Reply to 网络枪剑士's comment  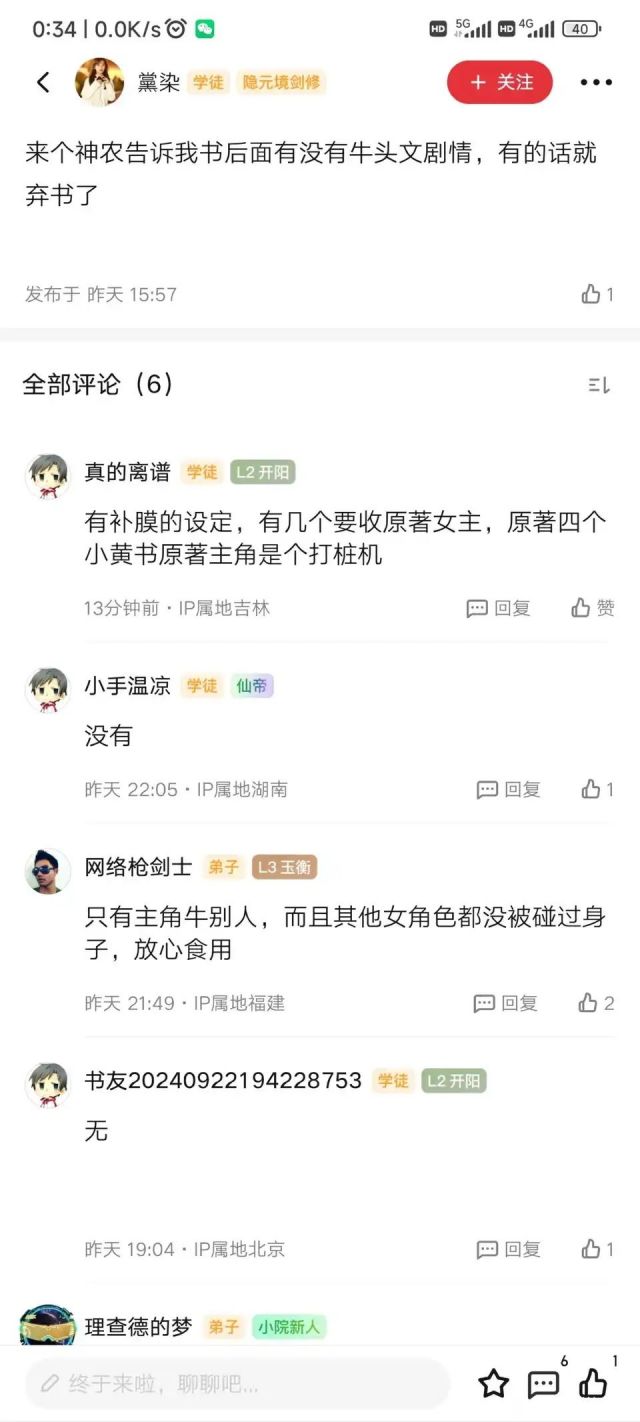(x=505, y=1003)
